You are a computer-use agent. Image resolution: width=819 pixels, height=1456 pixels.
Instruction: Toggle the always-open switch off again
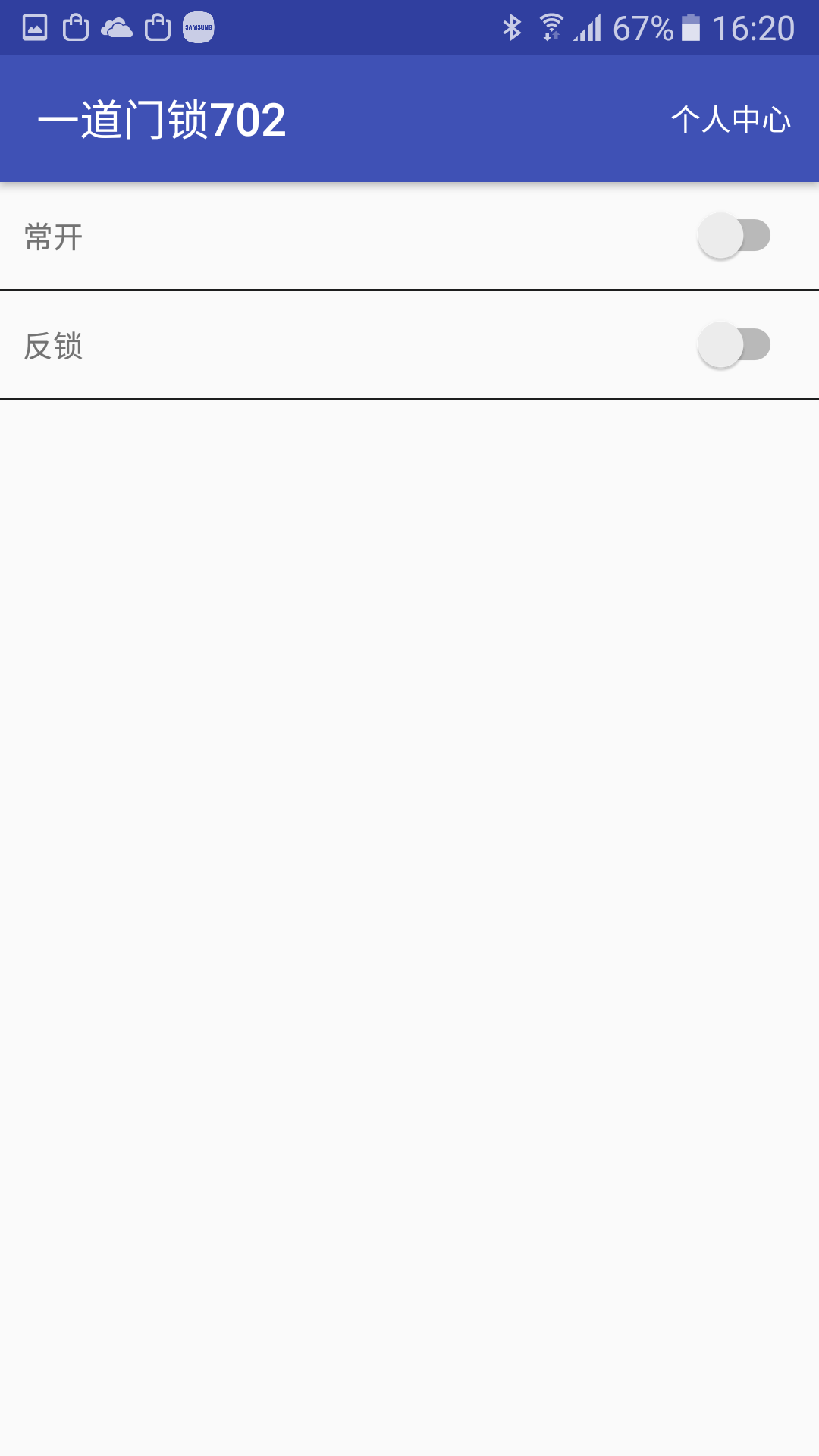pyautogui.click(x=734, y=237)
